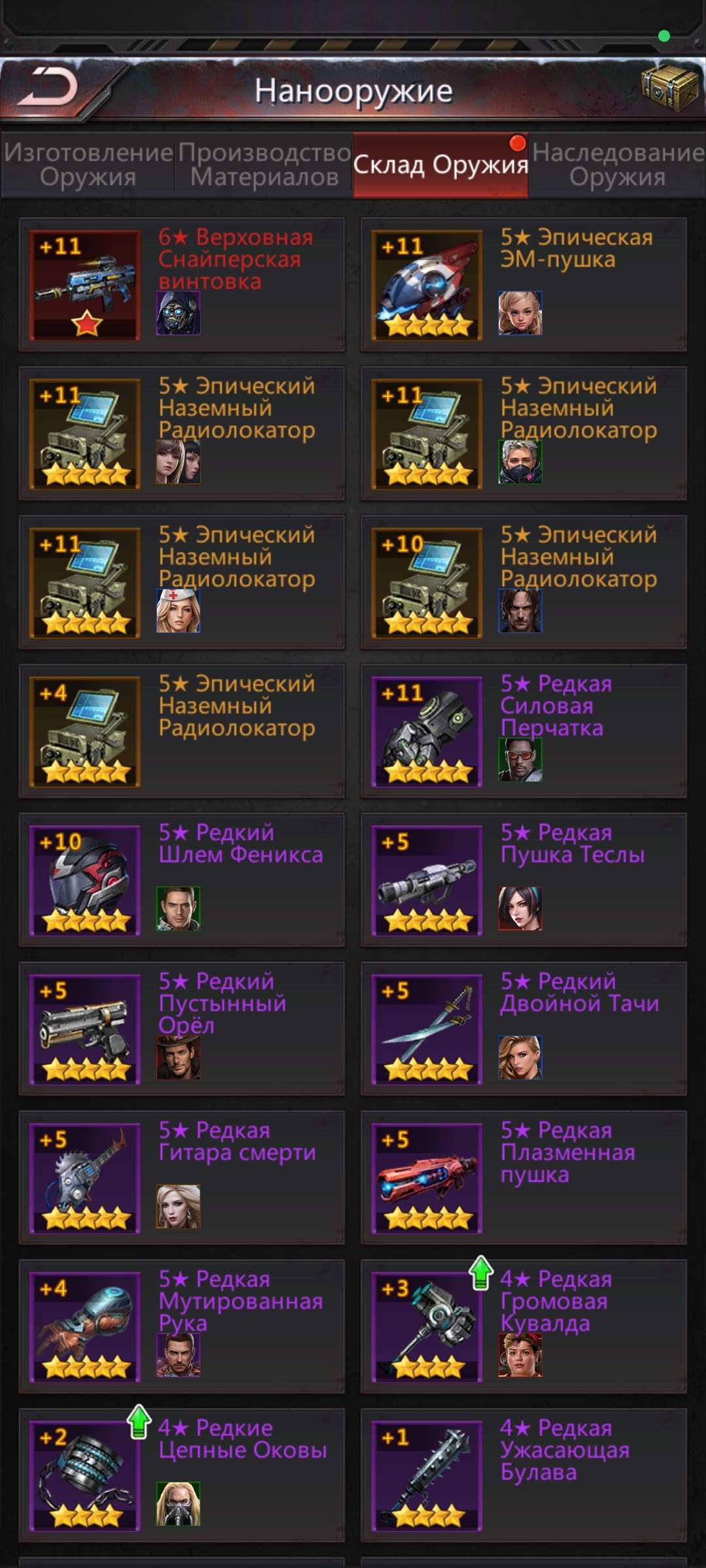View 4★ Редкая Громовая Кувалда
Viewport: 706px width, 1568px height.
[x=523, y=1327]
